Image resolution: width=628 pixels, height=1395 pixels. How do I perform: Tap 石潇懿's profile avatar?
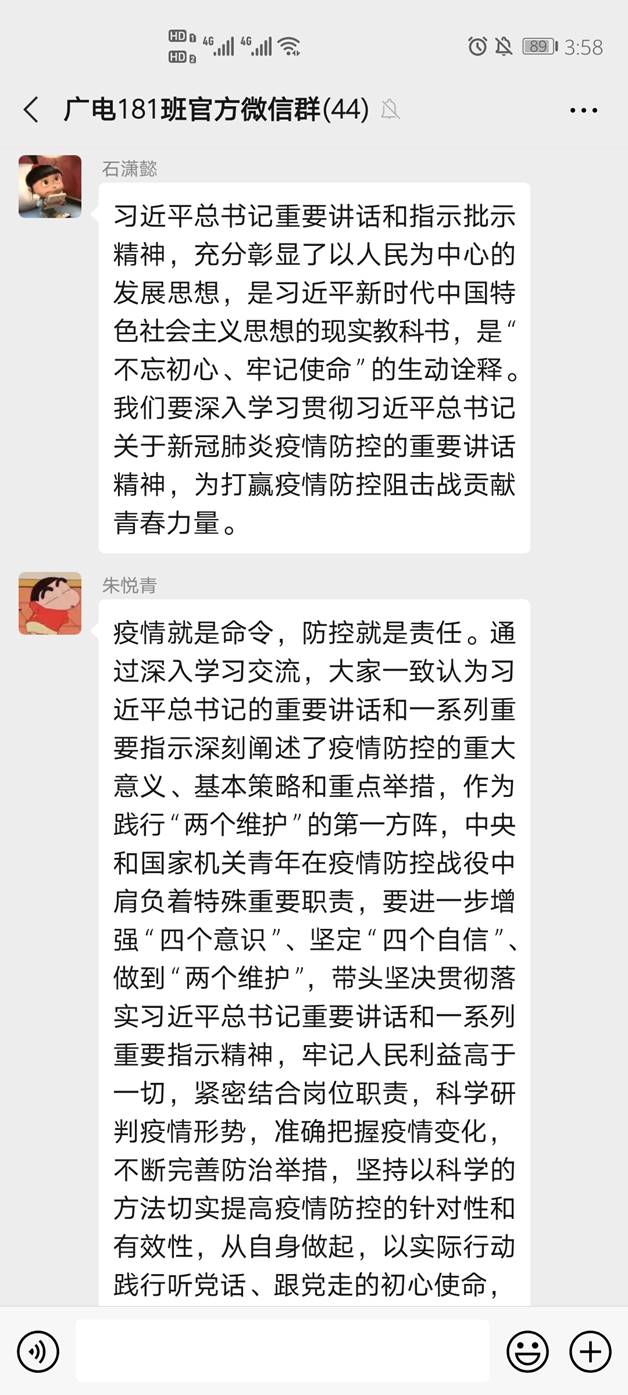50,186
